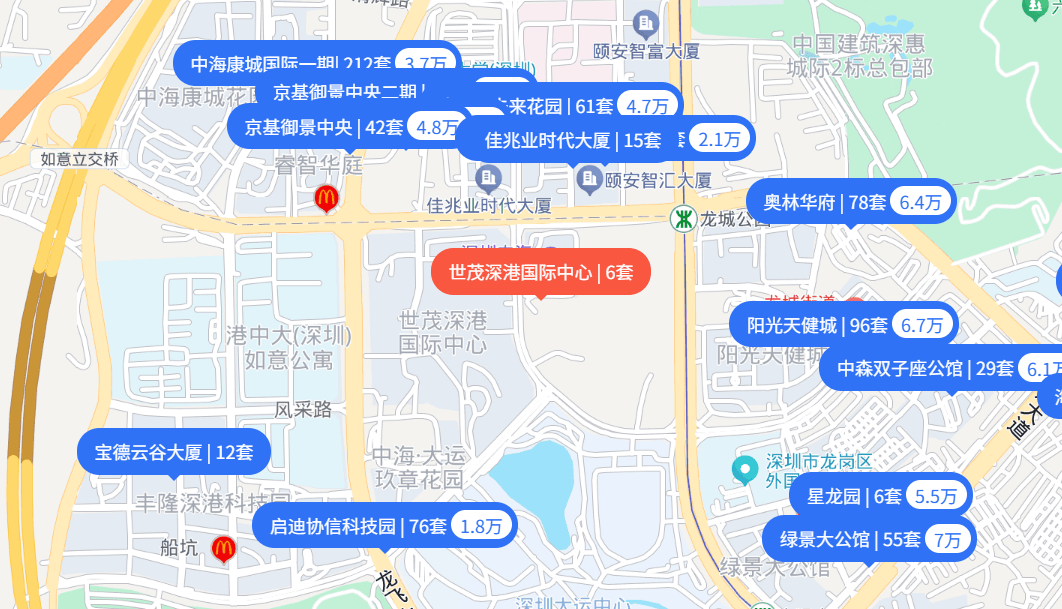
Task: Select the 世茂深港国际中心 6套 marker
Action: click(540, 272)
